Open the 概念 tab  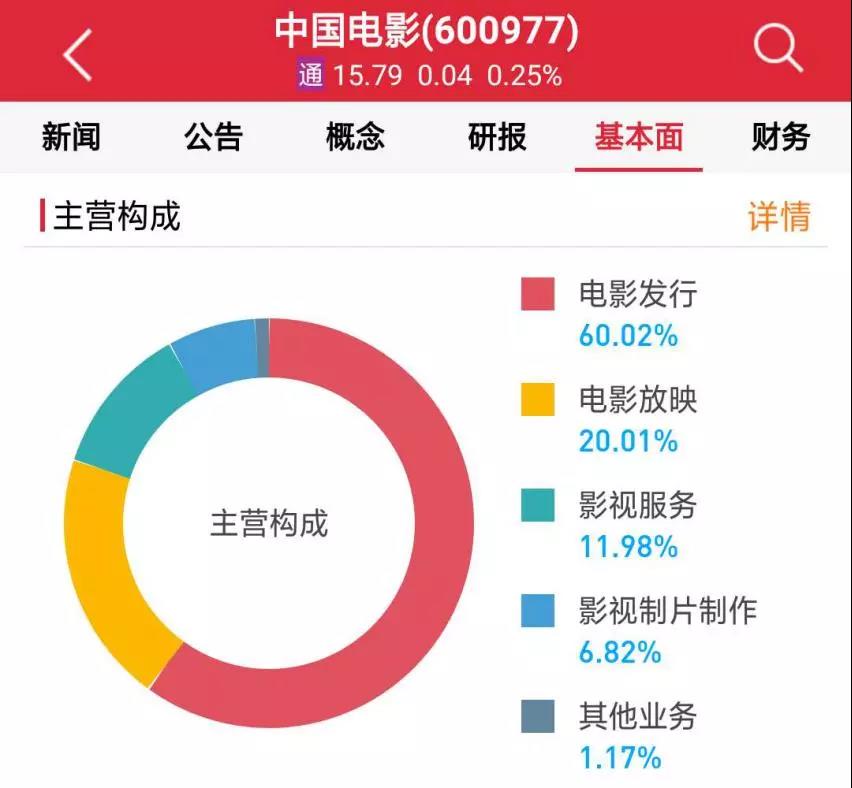(355, 137)
